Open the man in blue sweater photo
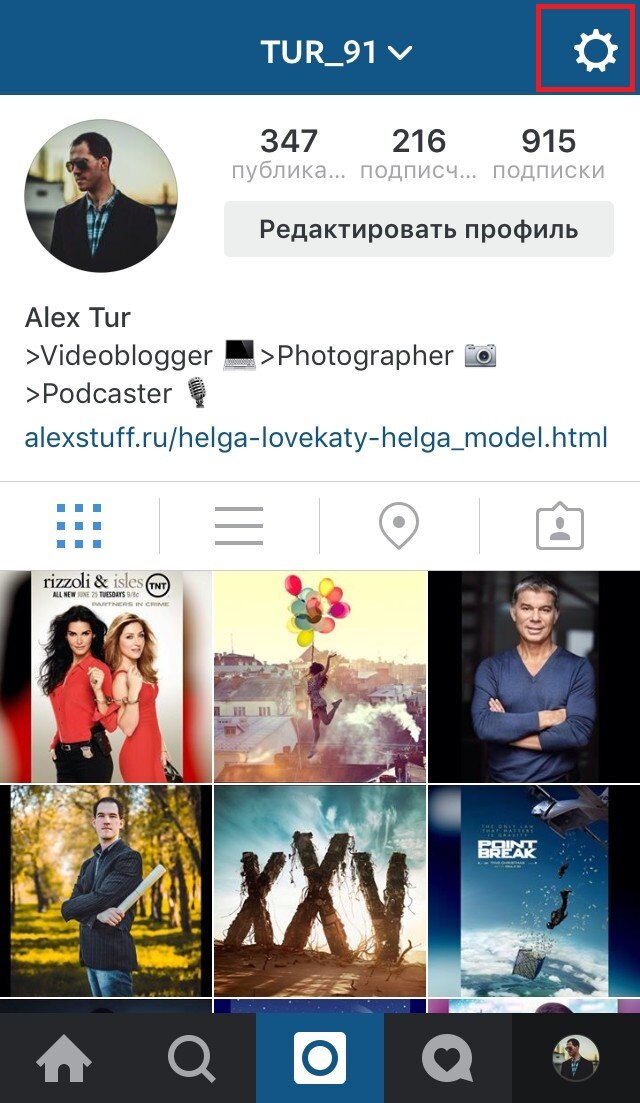The height and width of the screenshot is (1103, 640). coord(534,677)
